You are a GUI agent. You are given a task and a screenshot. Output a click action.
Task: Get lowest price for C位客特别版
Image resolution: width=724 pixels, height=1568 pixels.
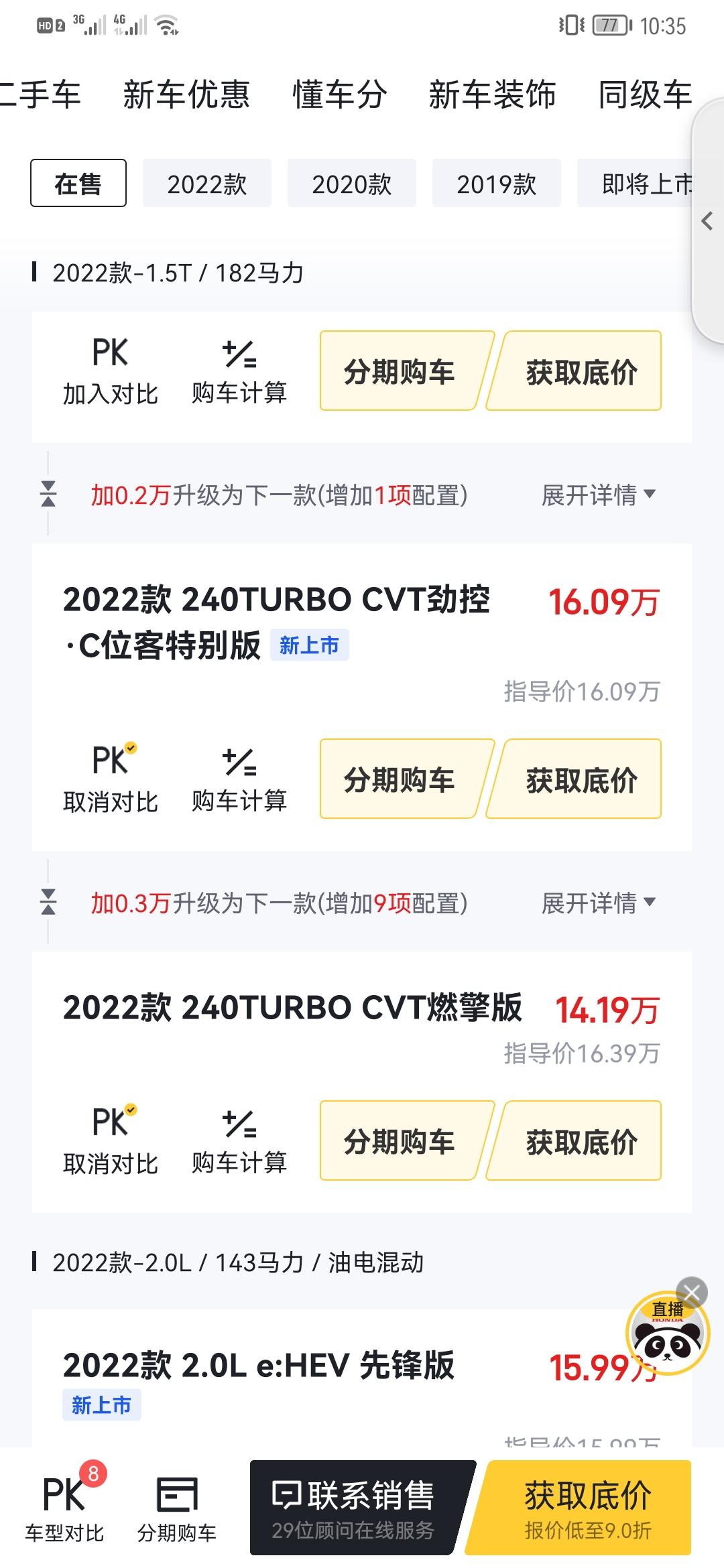[x=581, y=779]
